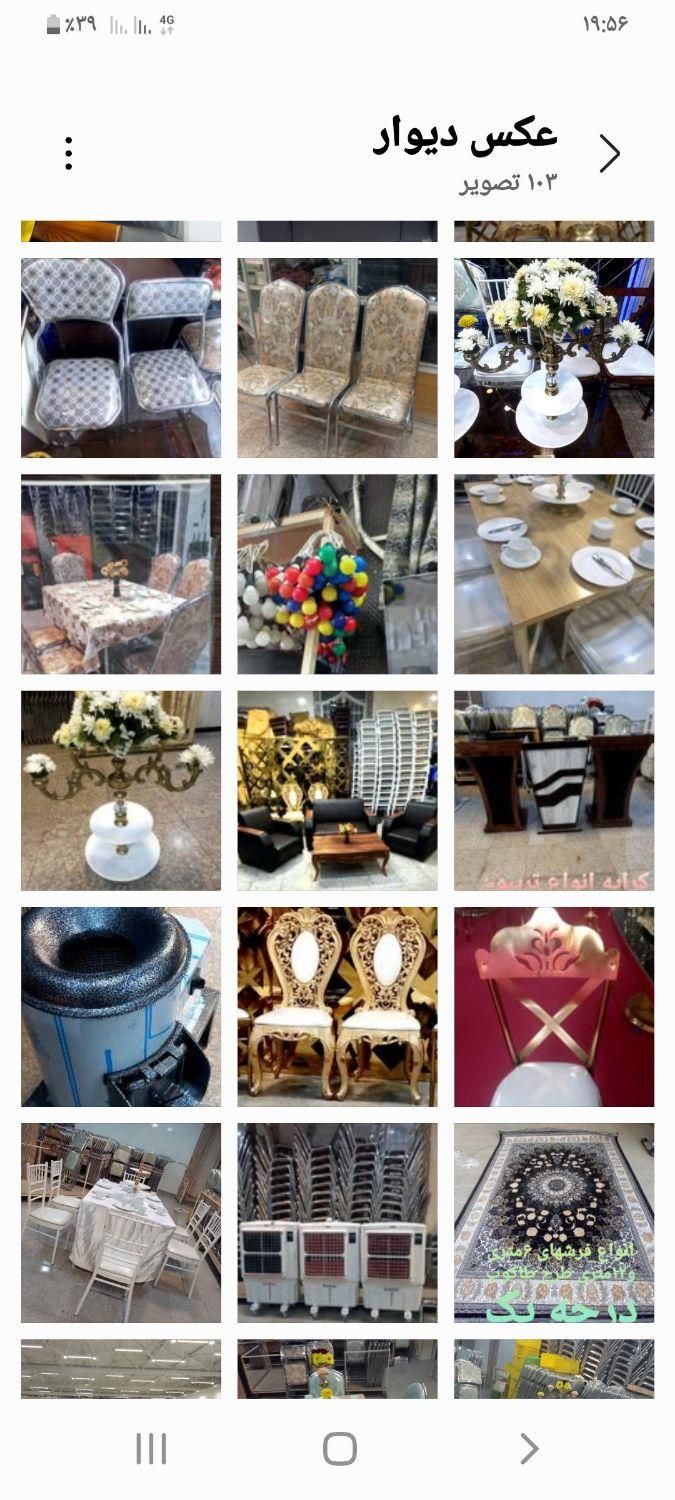
Task: Open photo of two grey patterned chairs
Action: [x=121, y=358]
